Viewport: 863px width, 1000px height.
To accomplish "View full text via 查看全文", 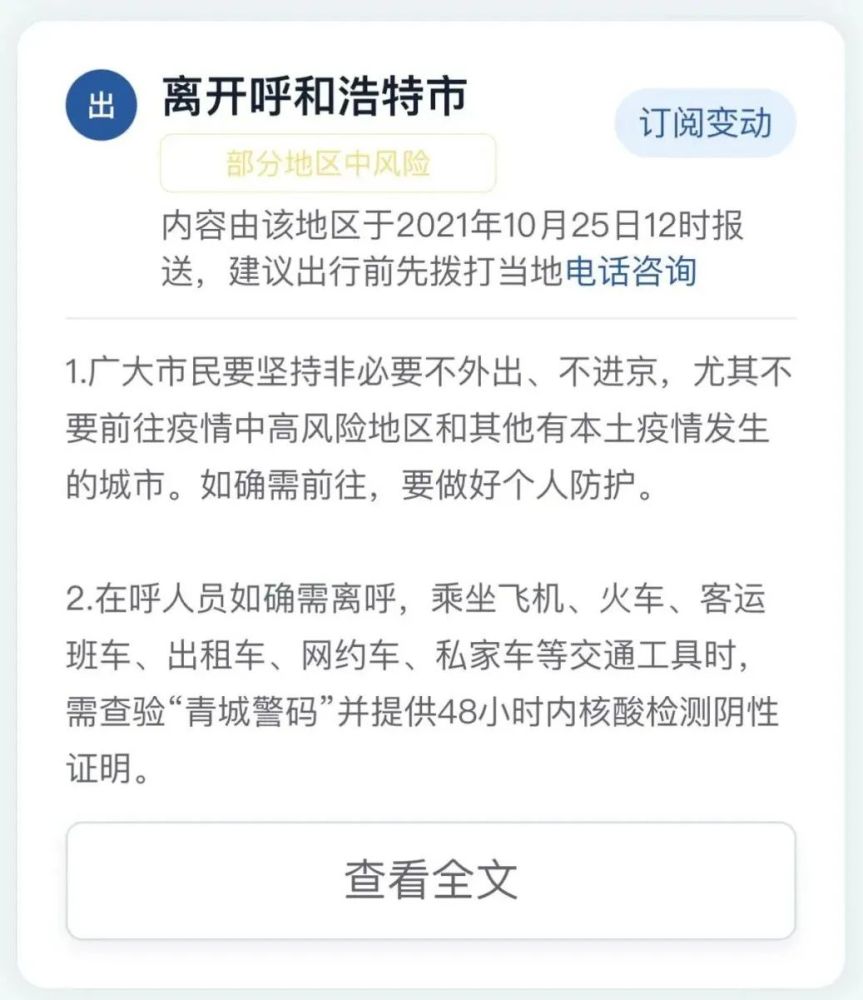I will point(431,880).
